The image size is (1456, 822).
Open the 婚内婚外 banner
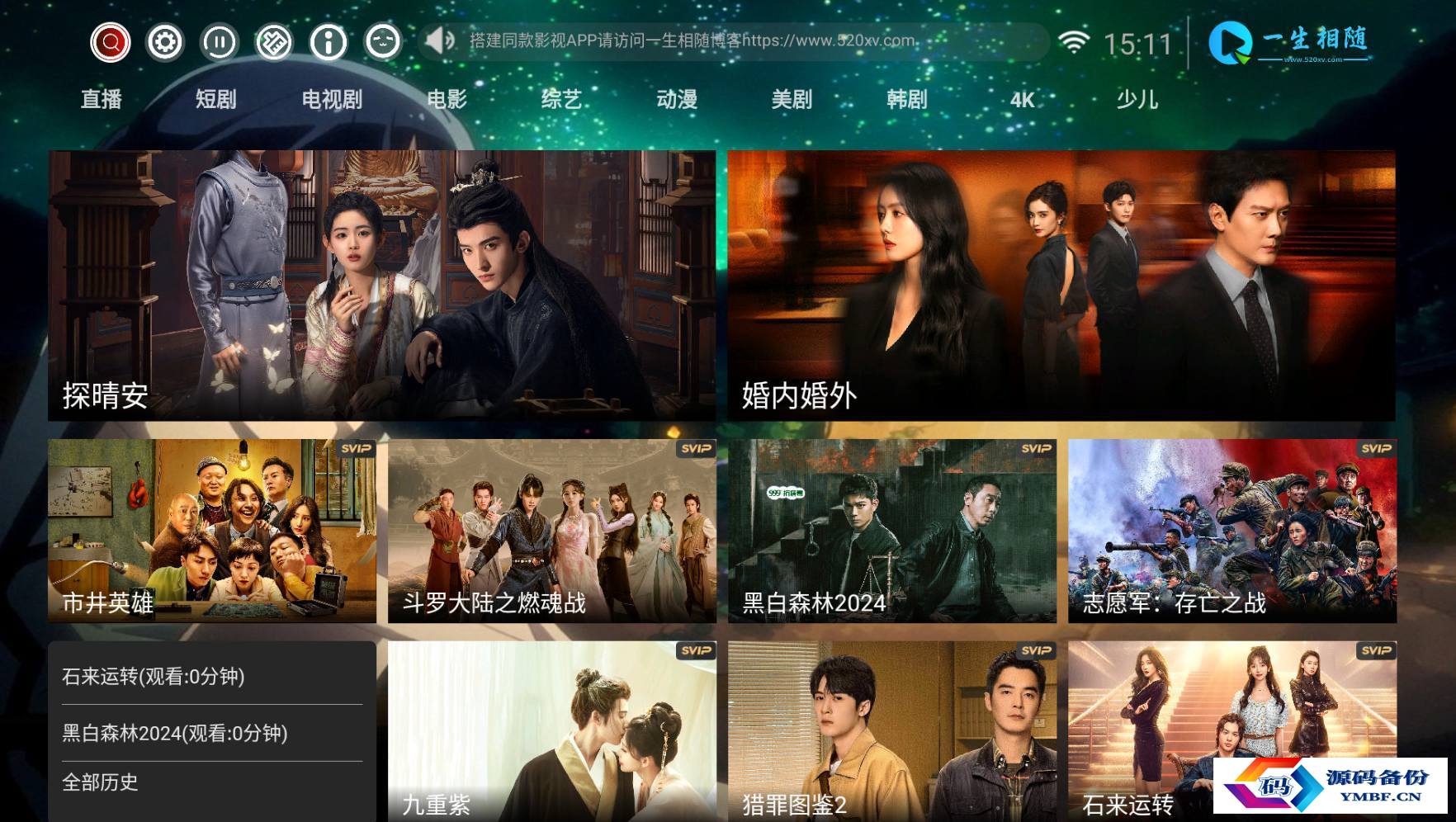[x=1061, y=285]
